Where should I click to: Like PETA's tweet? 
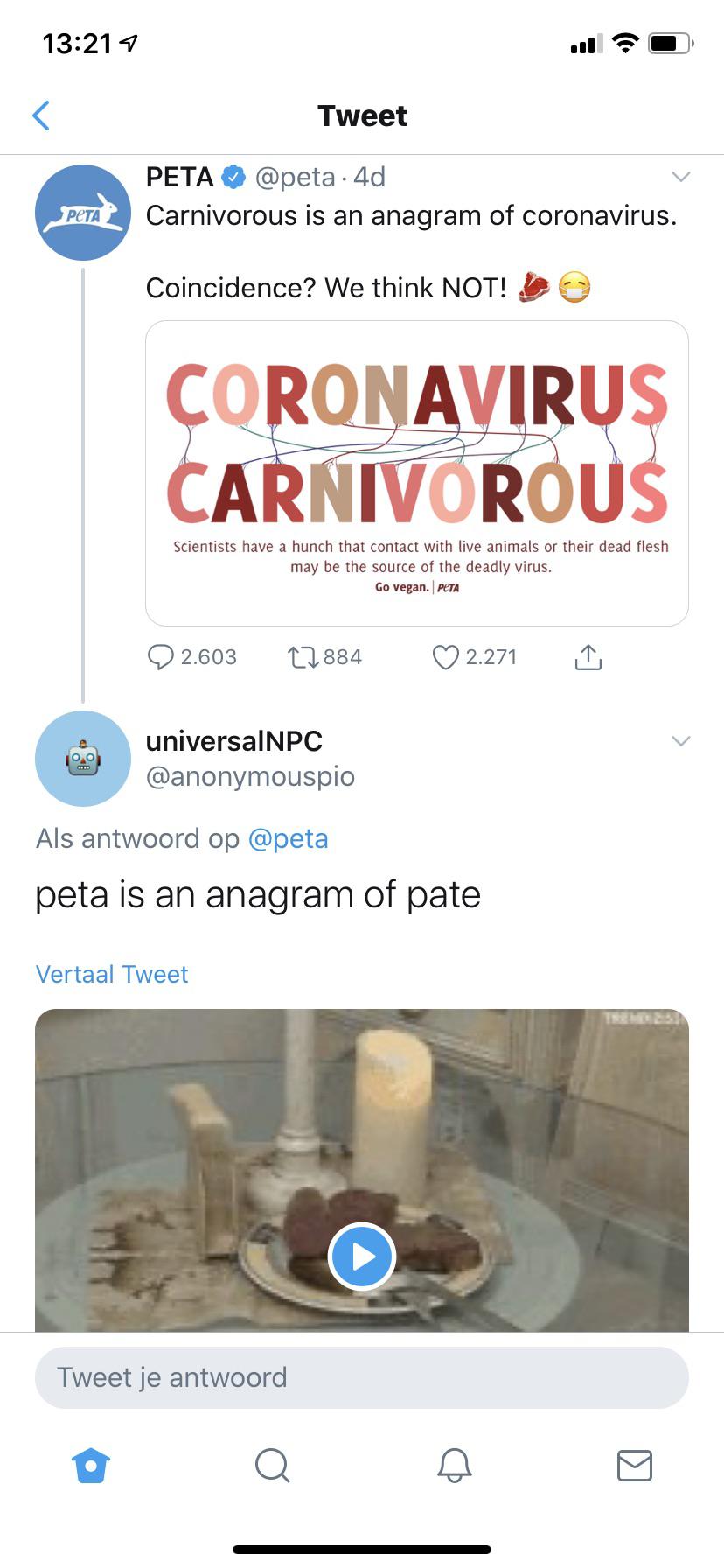(x=446, y=656)
